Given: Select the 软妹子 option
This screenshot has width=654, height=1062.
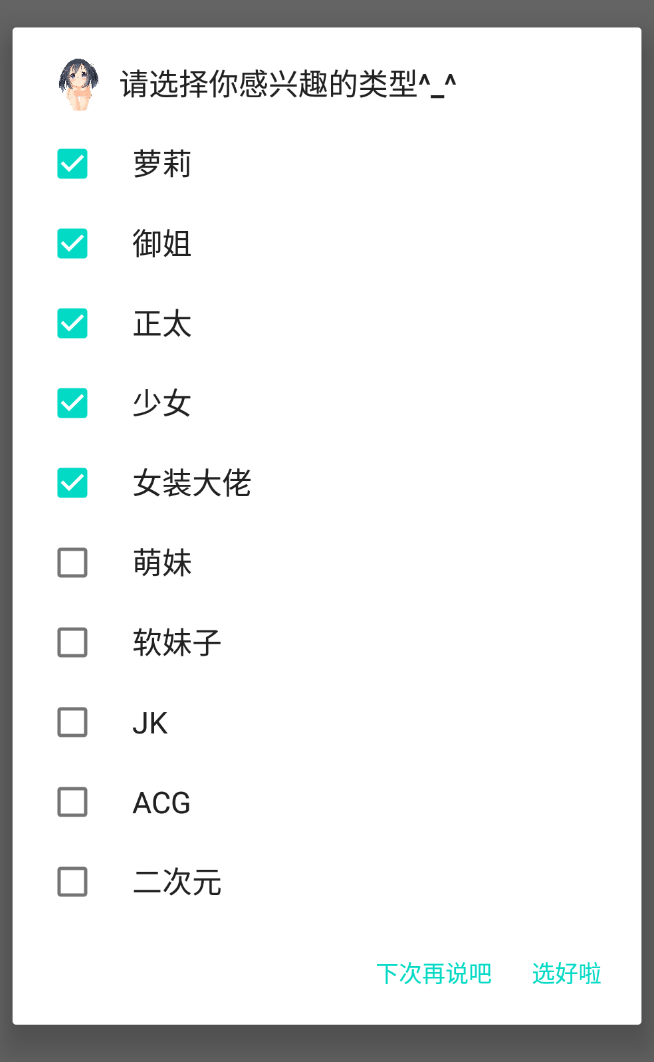Looking at the screenshot, I should click(x=72, y=643).
